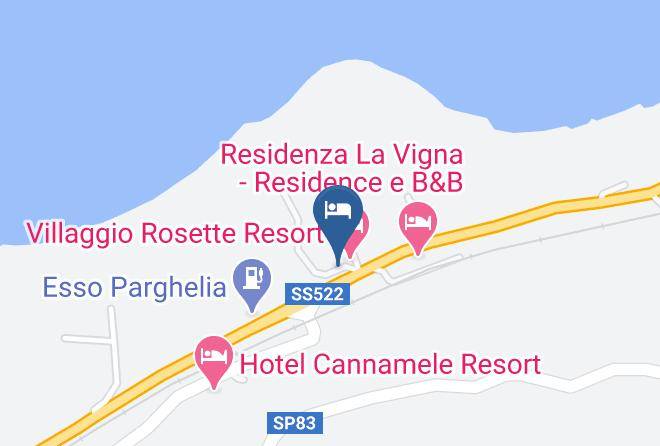Select the Esso Parghelia gas station pin
Image resolution: width=660 pixels, height=446 pixels.
coord(252,284)
